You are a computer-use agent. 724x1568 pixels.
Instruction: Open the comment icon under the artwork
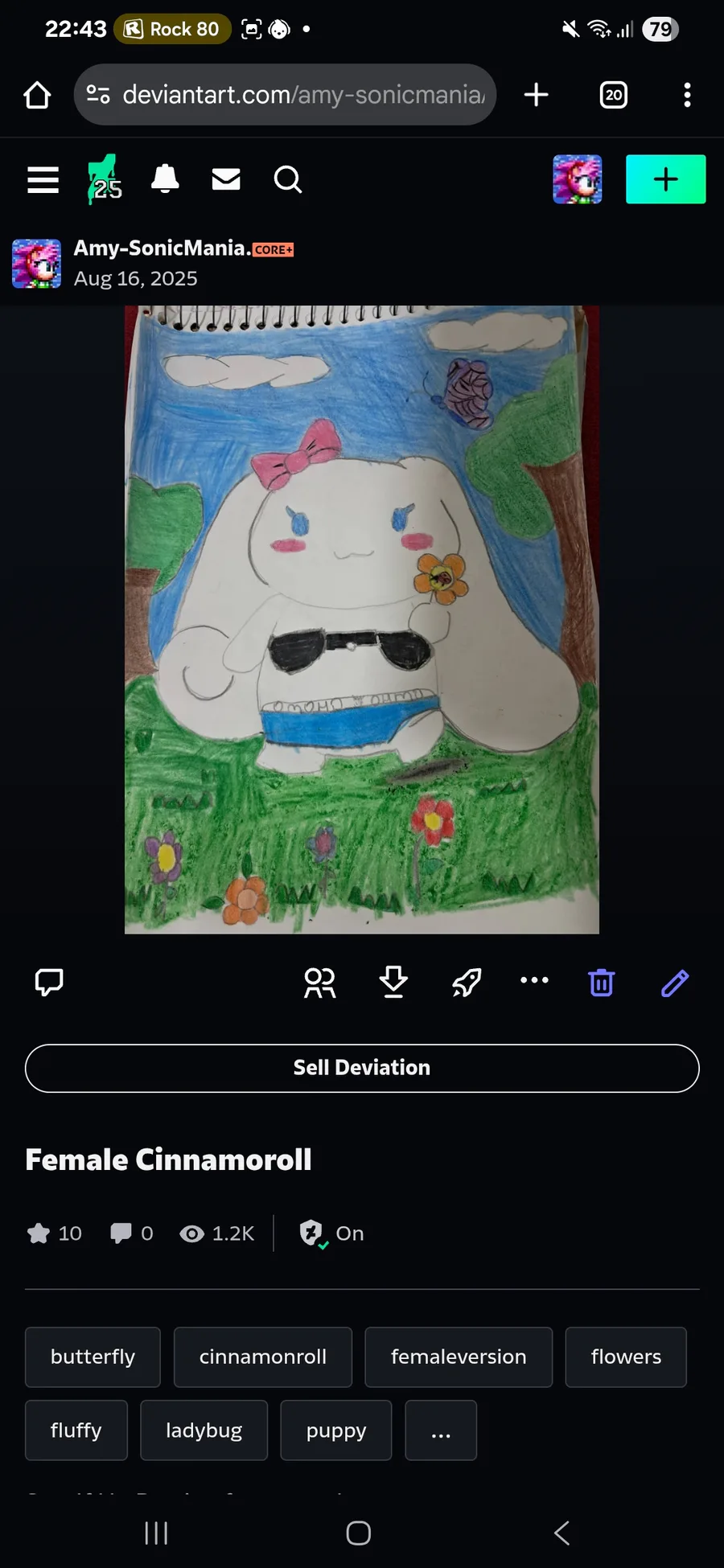49,982
